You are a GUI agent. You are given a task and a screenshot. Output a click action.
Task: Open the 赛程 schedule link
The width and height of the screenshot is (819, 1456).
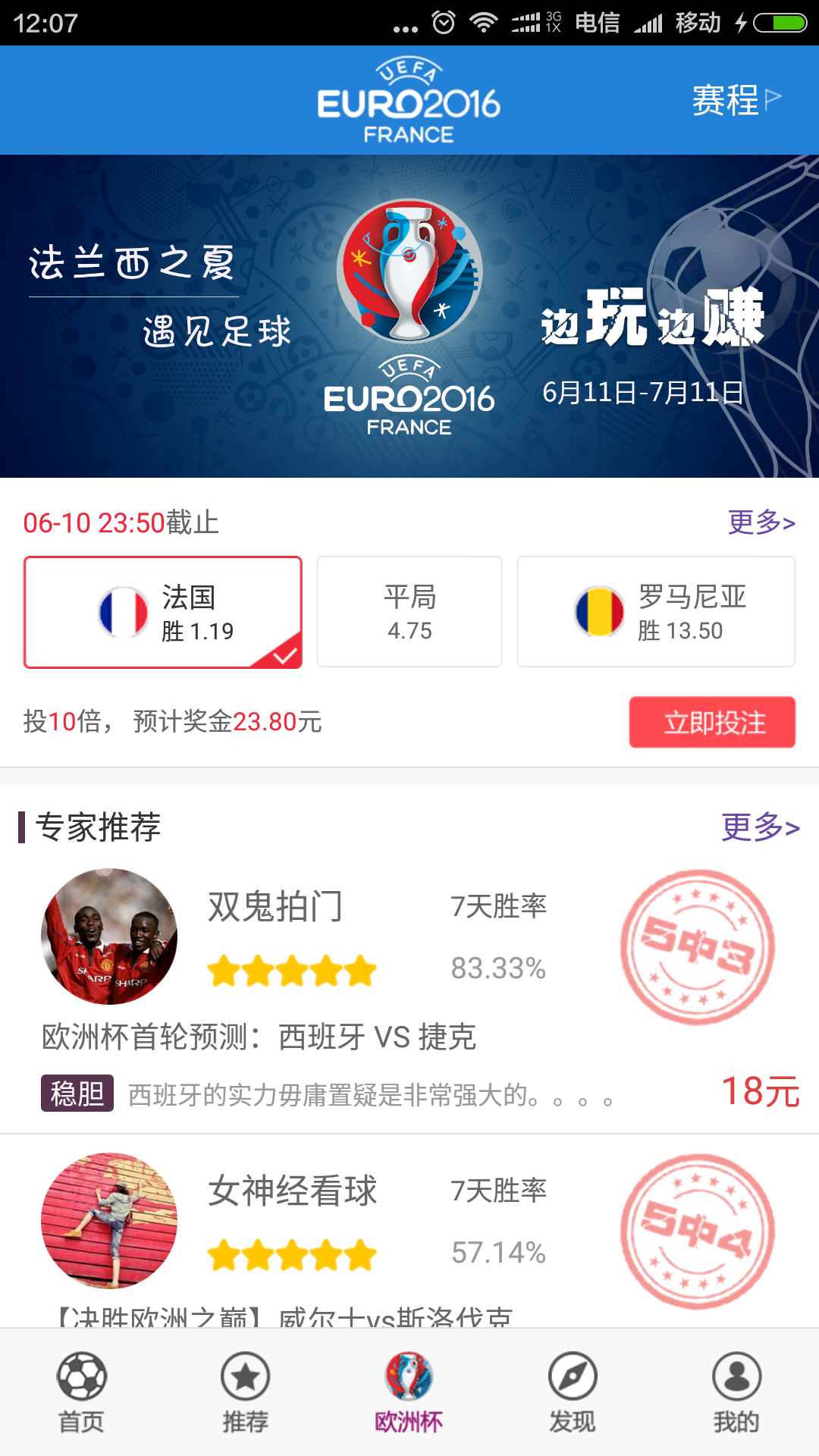click(x=735, y=100)
